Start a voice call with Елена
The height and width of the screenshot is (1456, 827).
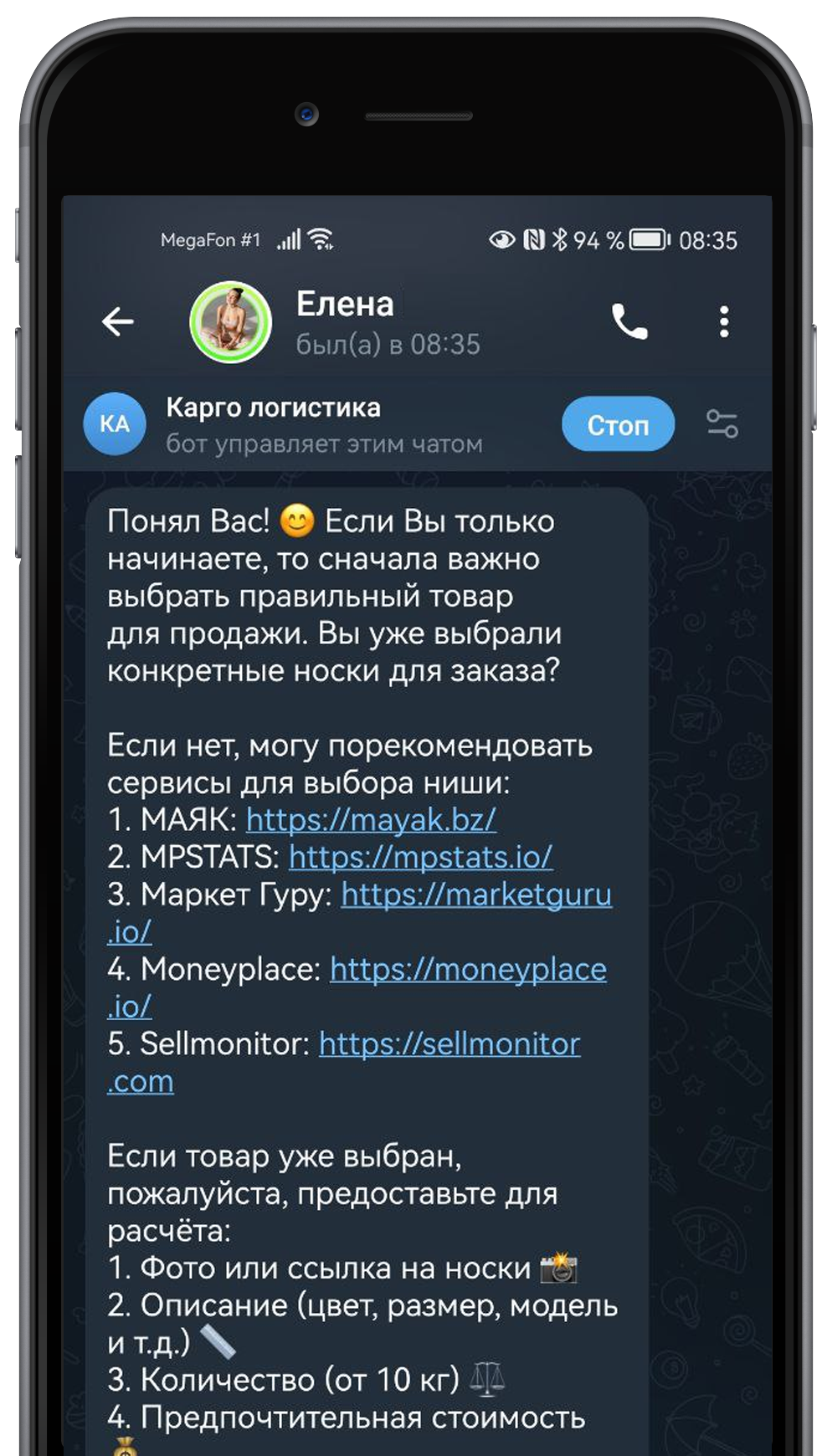click(x=629, y=321)
